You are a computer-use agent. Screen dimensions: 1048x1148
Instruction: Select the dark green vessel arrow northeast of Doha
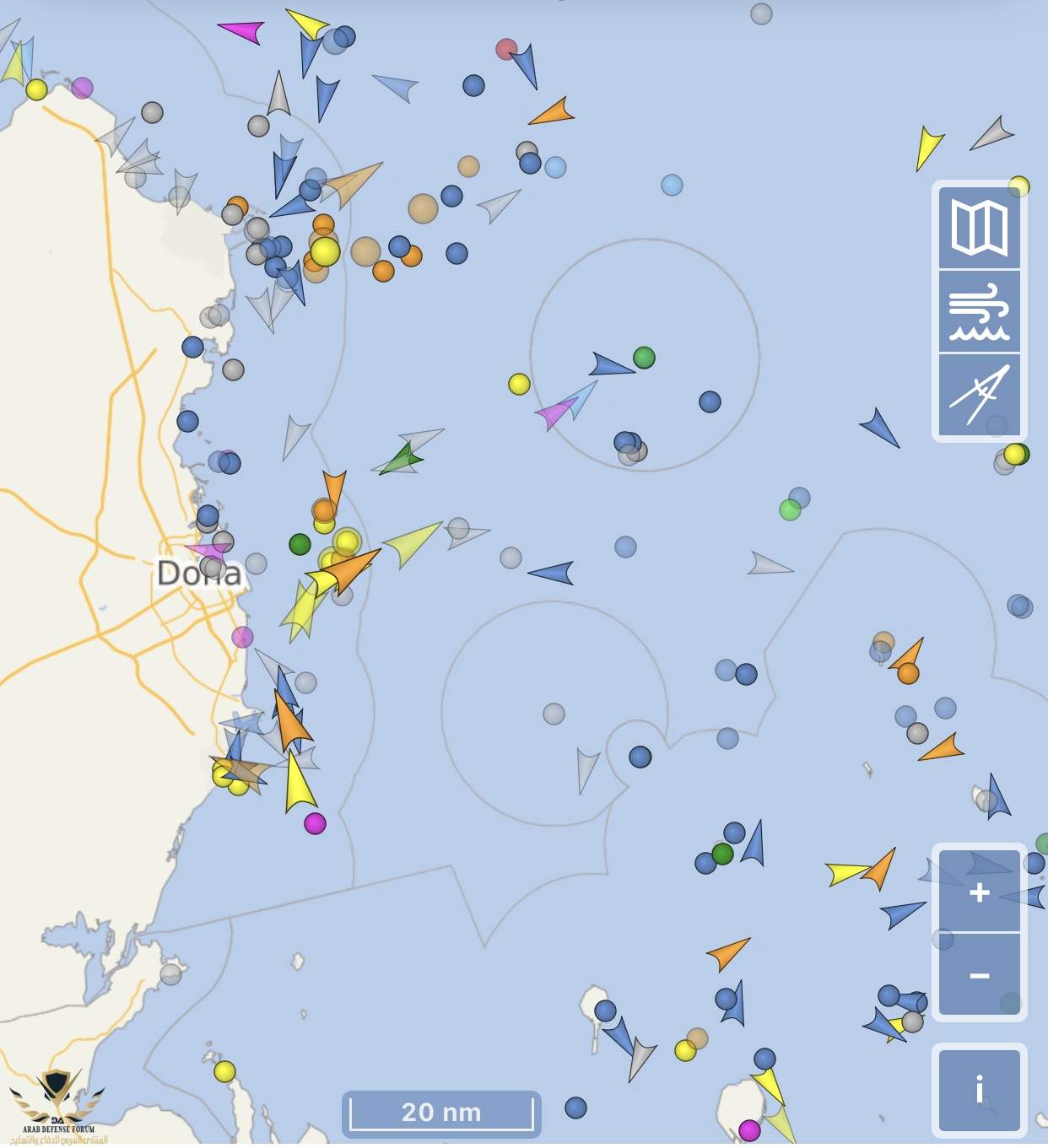401,461
